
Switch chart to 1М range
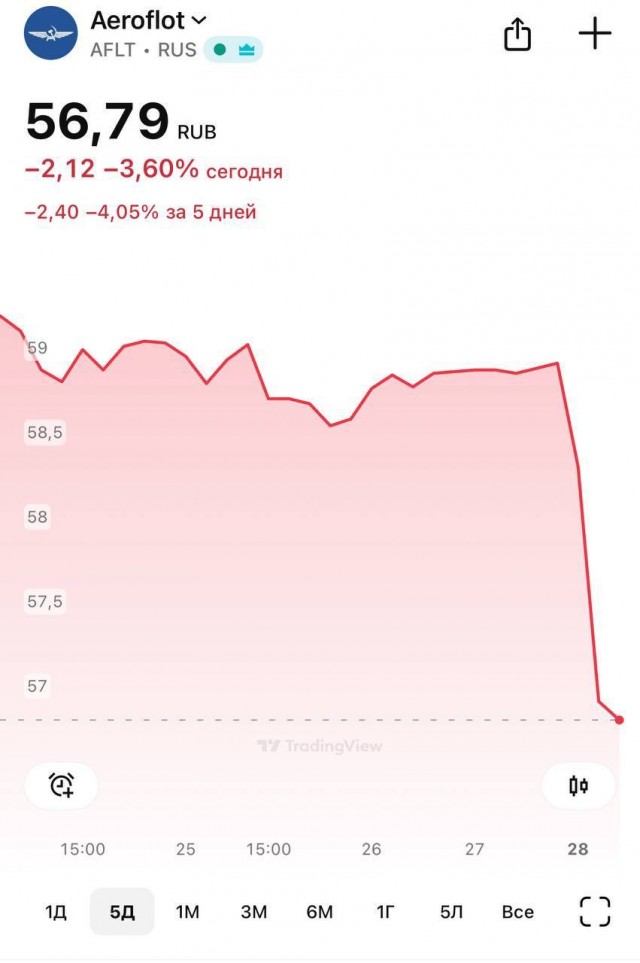pos(187,912)
